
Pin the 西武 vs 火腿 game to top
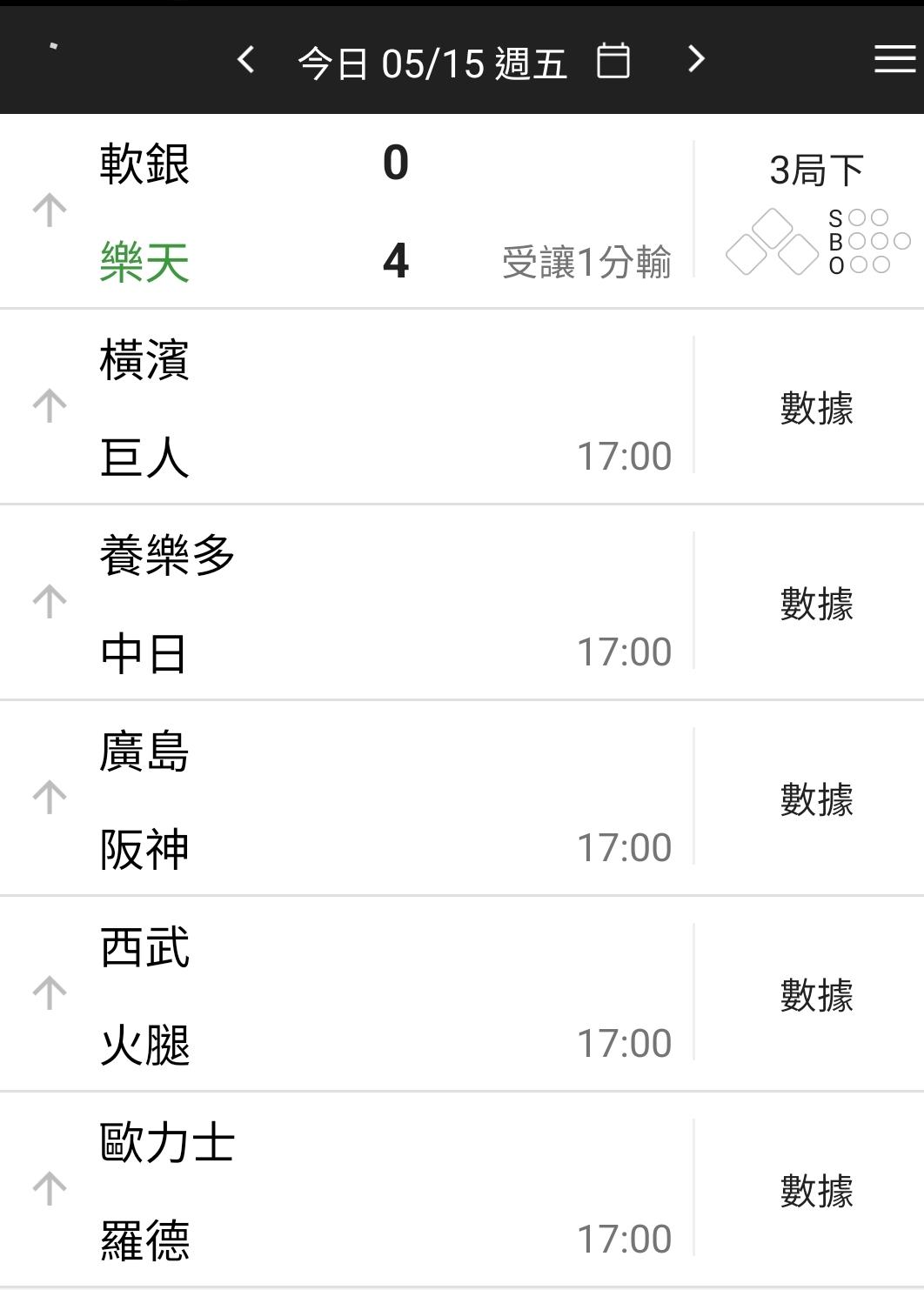[x=50, y=993]
